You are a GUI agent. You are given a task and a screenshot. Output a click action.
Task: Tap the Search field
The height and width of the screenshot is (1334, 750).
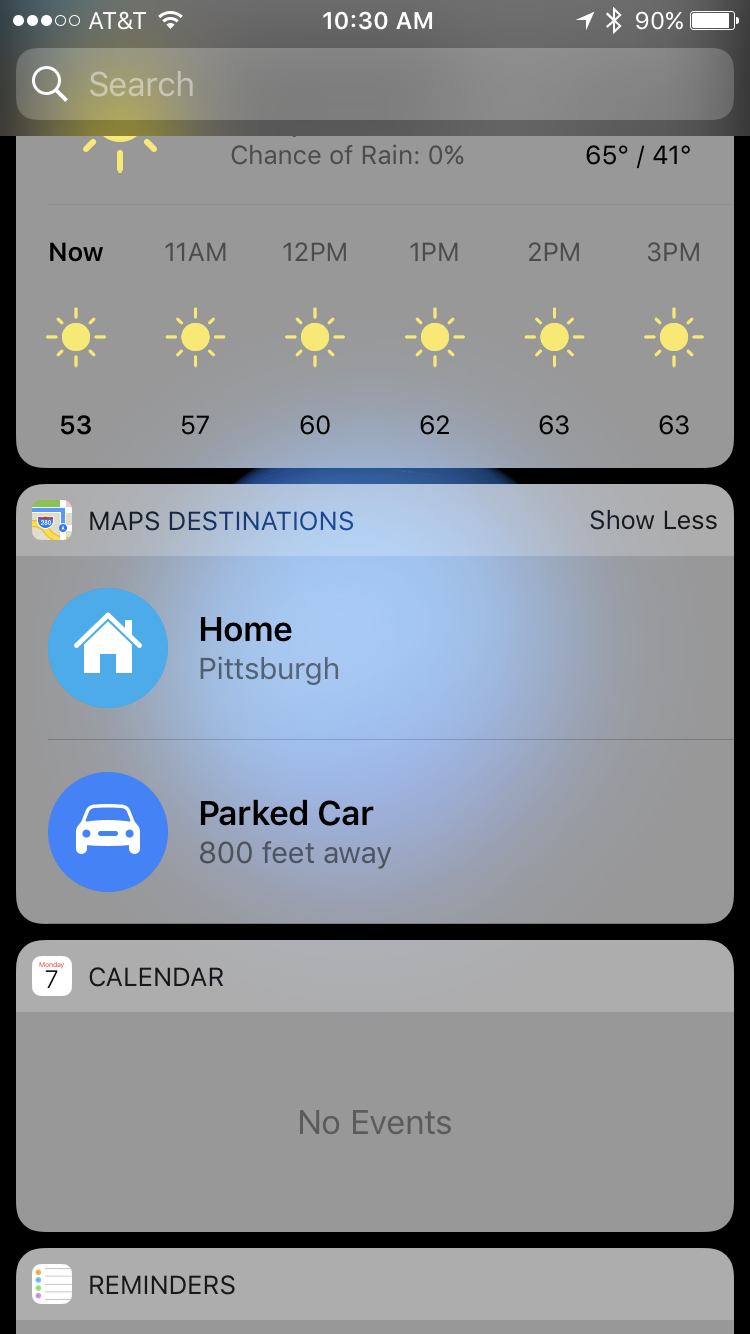375,84
